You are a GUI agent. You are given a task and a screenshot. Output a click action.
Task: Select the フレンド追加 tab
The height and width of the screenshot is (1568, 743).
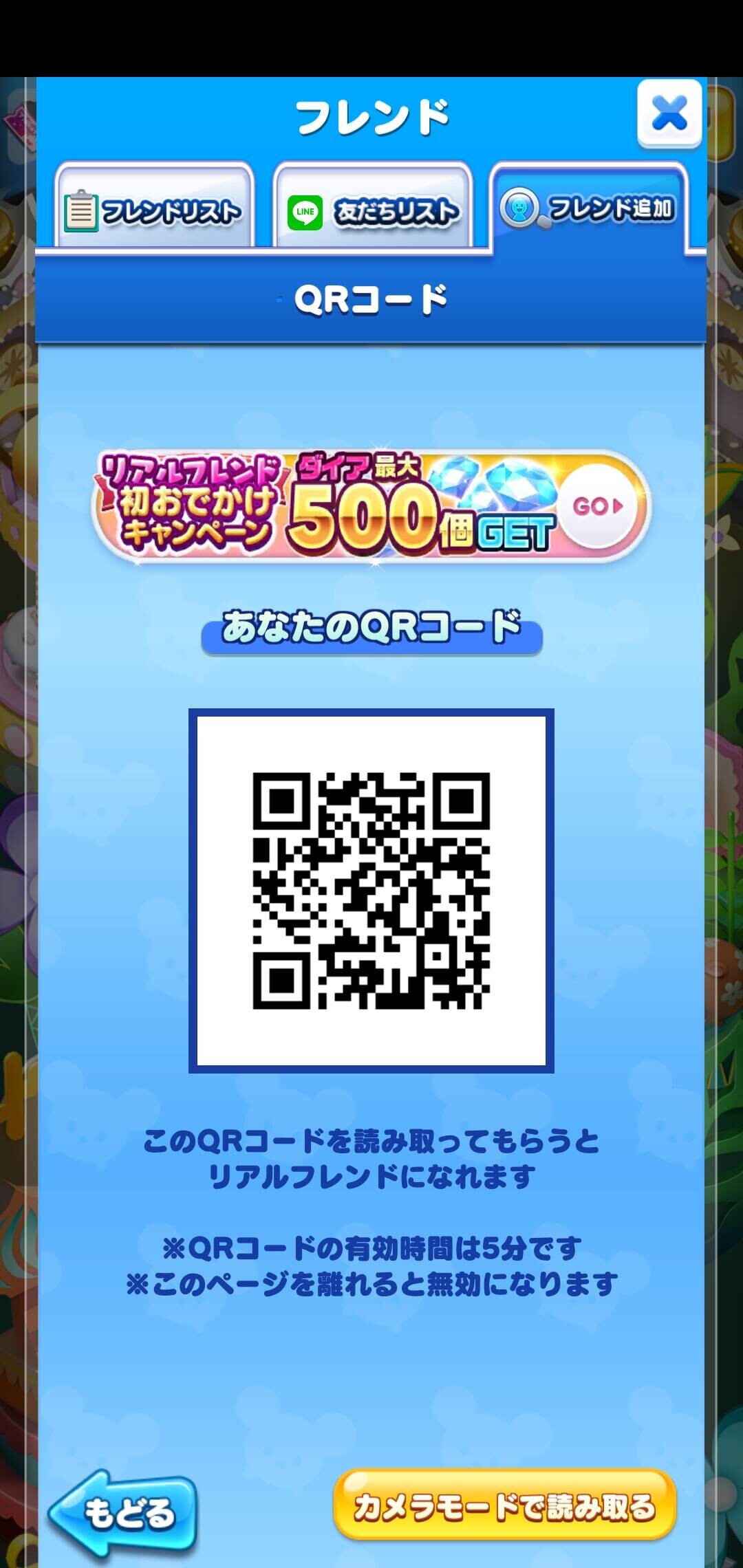click(590, 207)
